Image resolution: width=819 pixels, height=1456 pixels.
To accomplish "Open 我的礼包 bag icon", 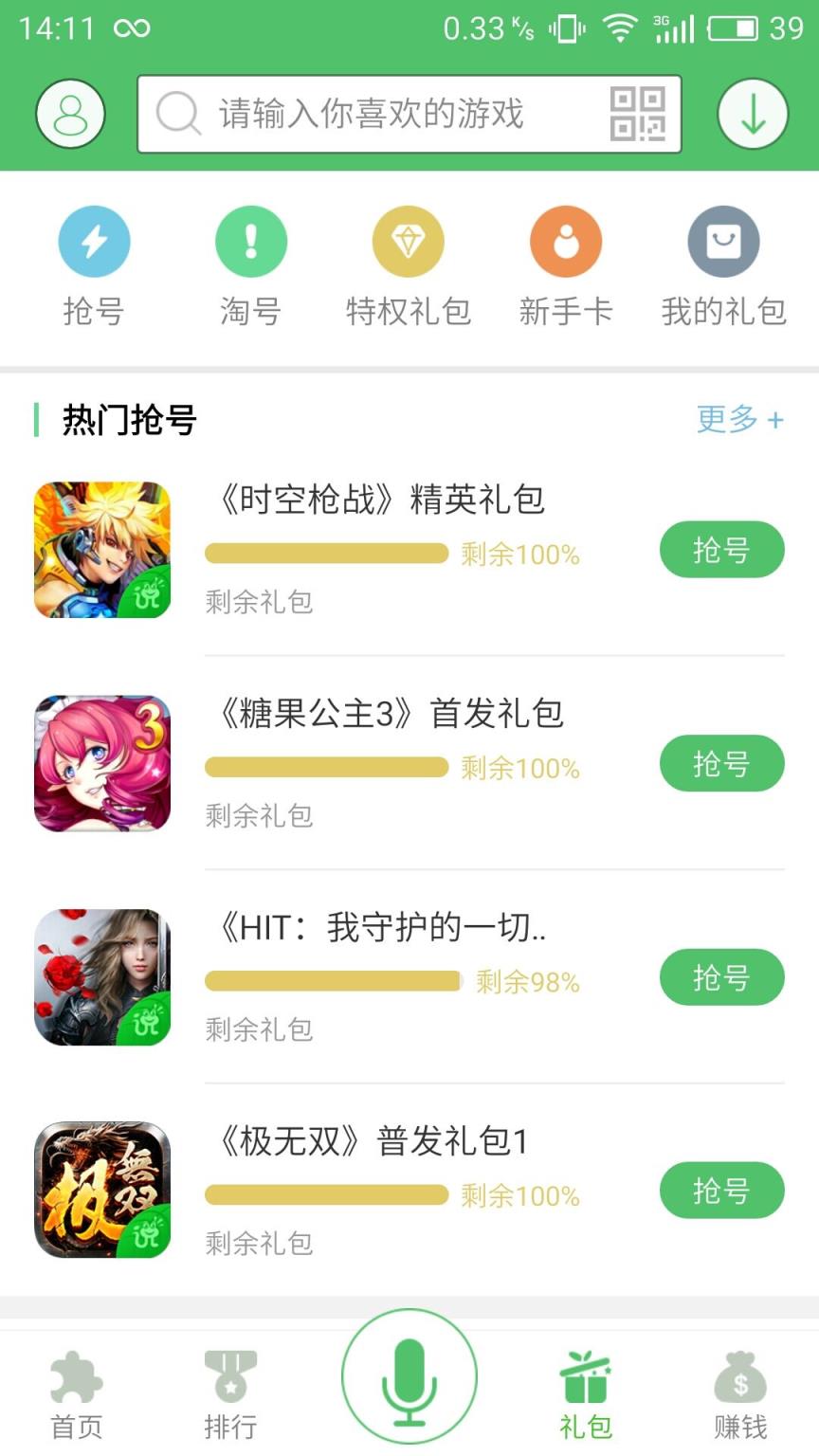I will (x=722, y=242).
